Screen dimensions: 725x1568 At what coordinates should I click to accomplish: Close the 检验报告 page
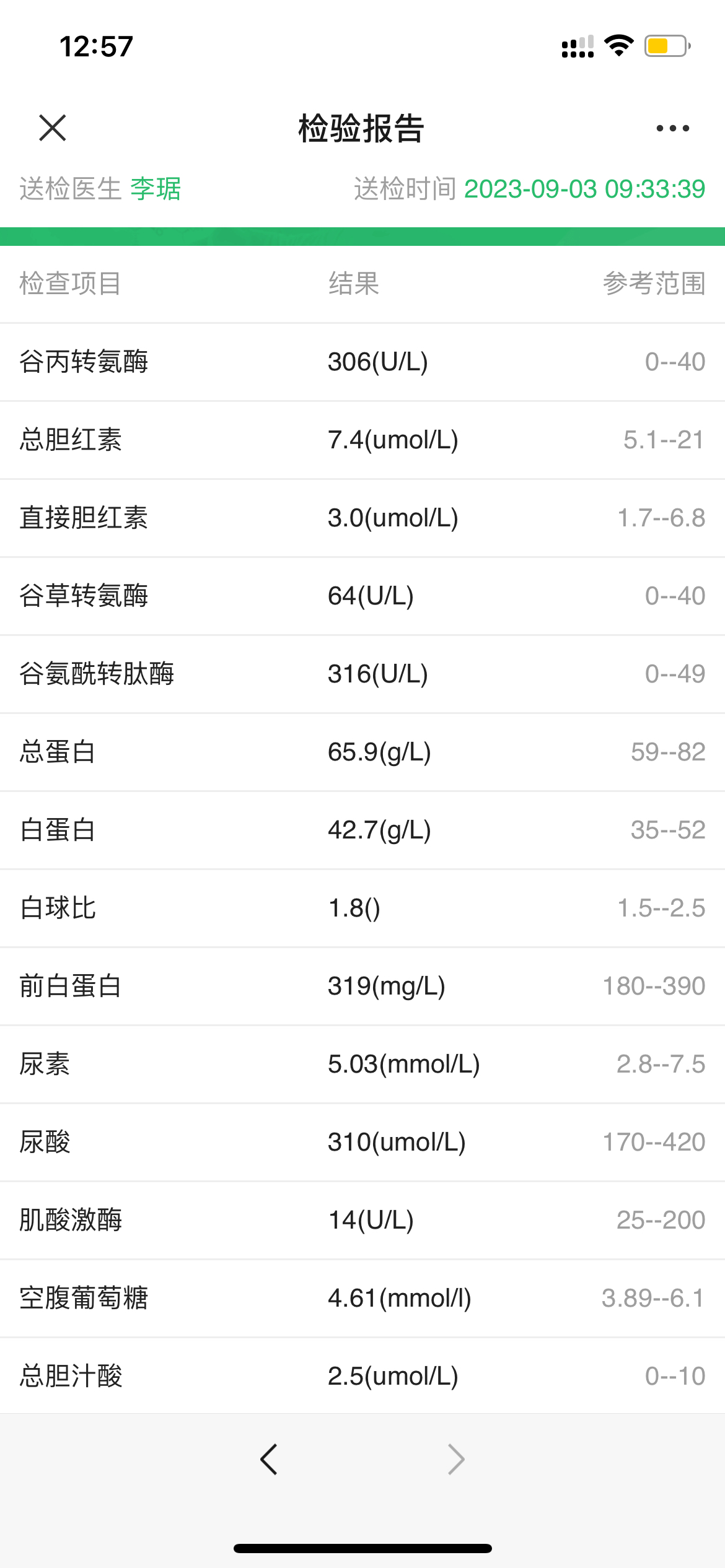coord(53,128)
